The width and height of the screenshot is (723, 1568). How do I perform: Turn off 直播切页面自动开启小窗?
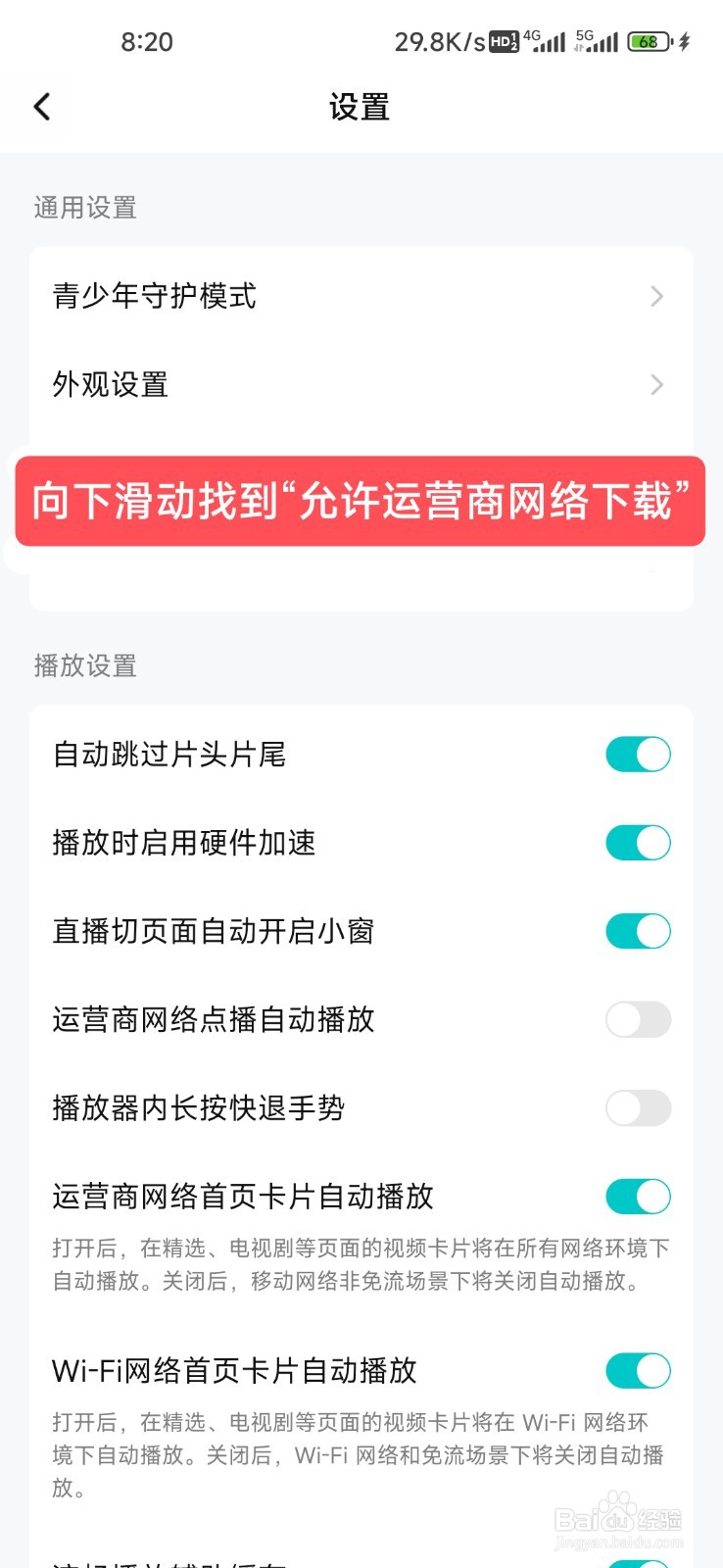[638, 931]
